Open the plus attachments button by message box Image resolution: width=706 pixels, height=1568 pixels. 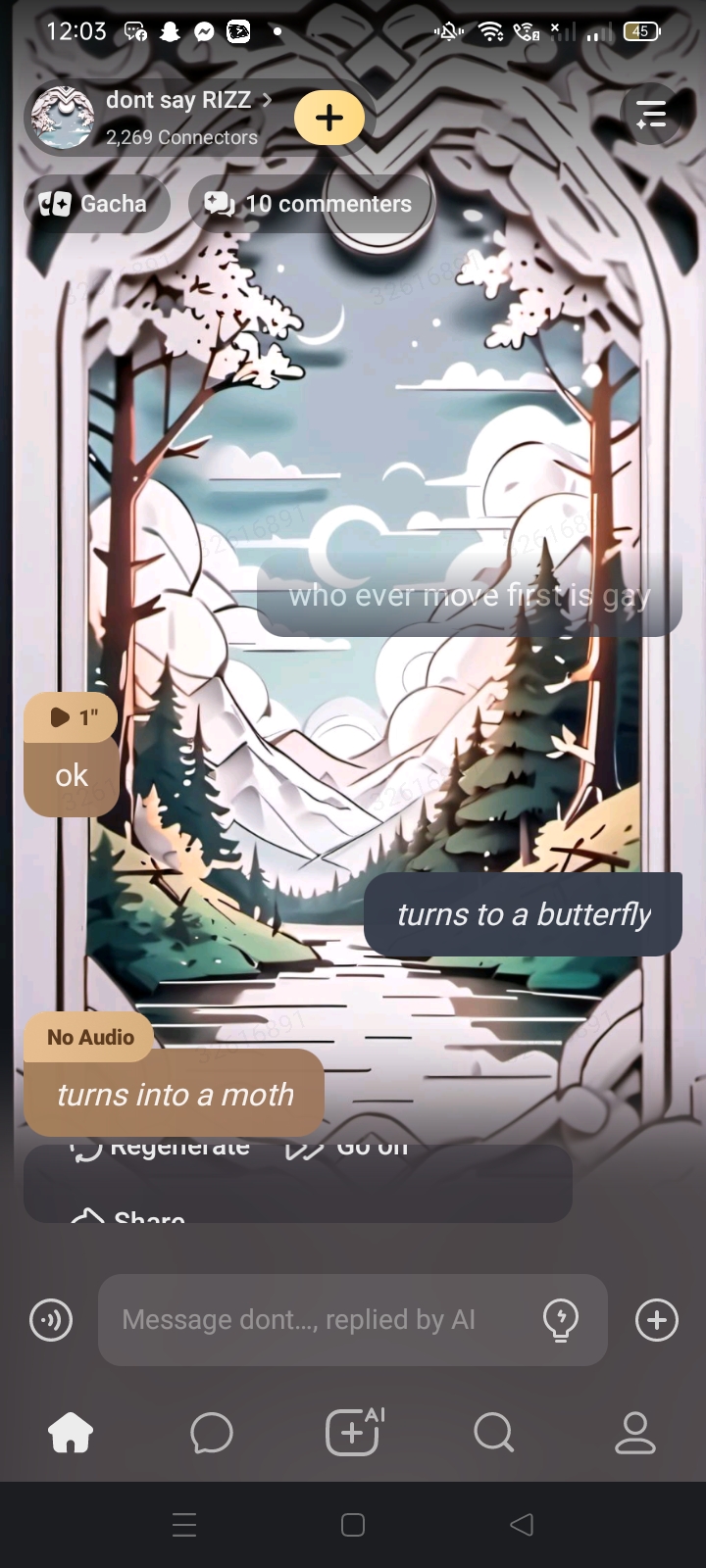pyautogui.click(x=656, y=1320)
